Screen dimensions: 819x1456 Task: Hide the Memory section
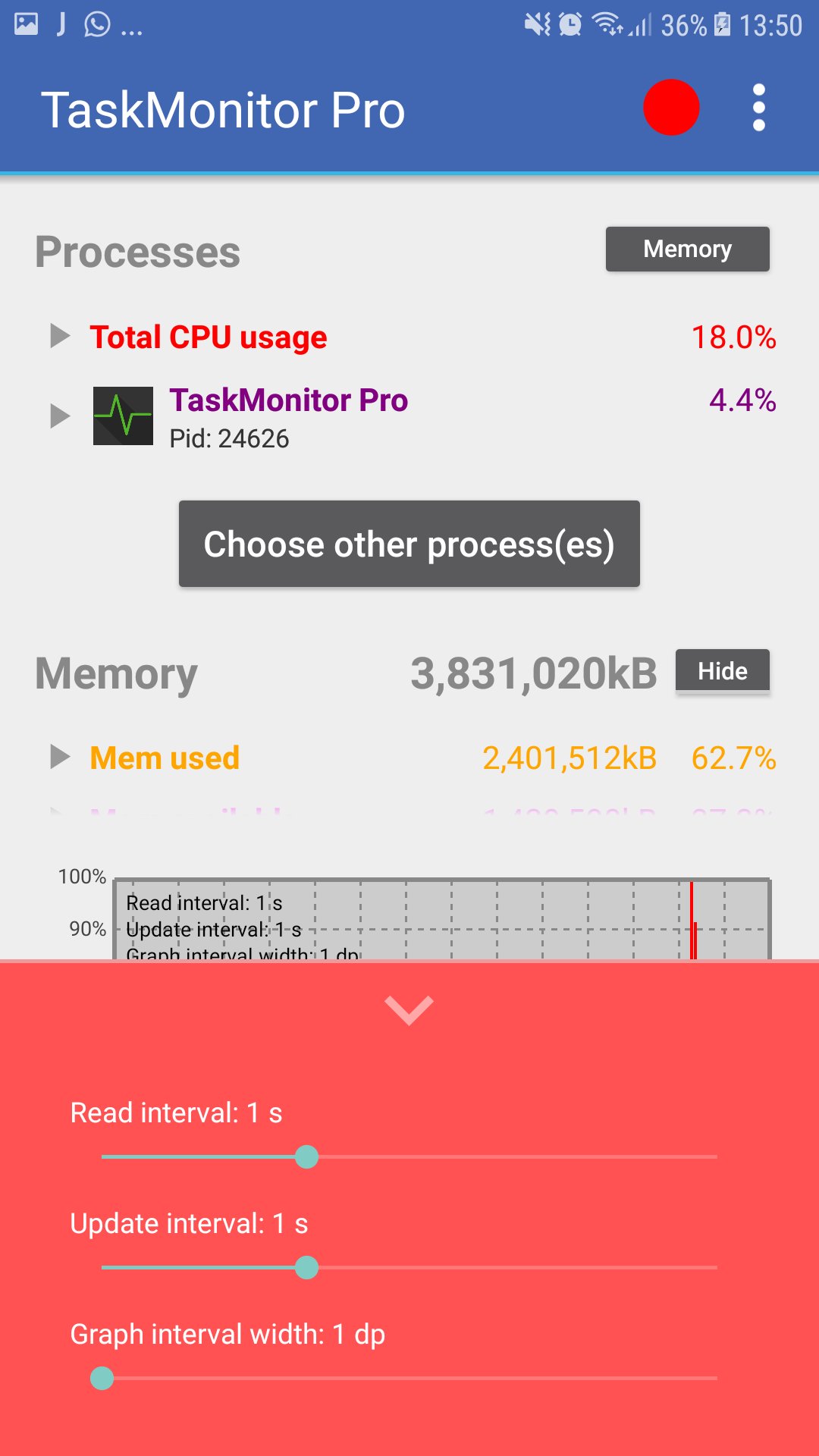[x=723, y=670]
